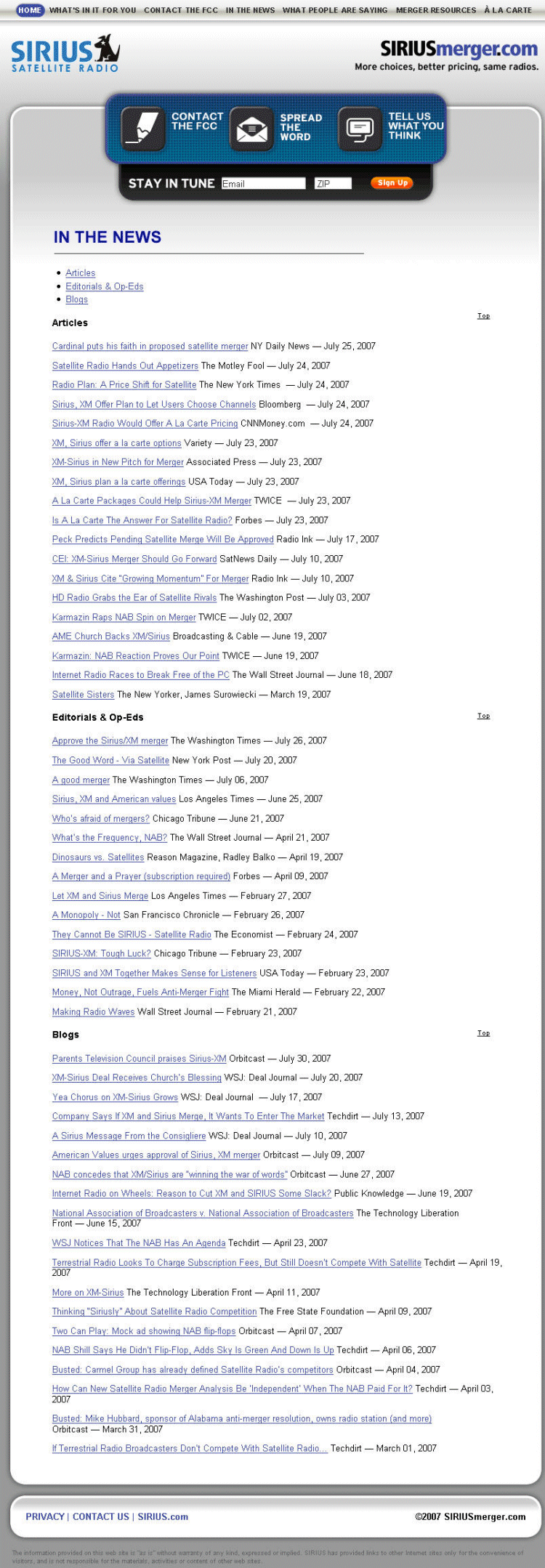Jump to Blogs section link

(x=76, y=299)
